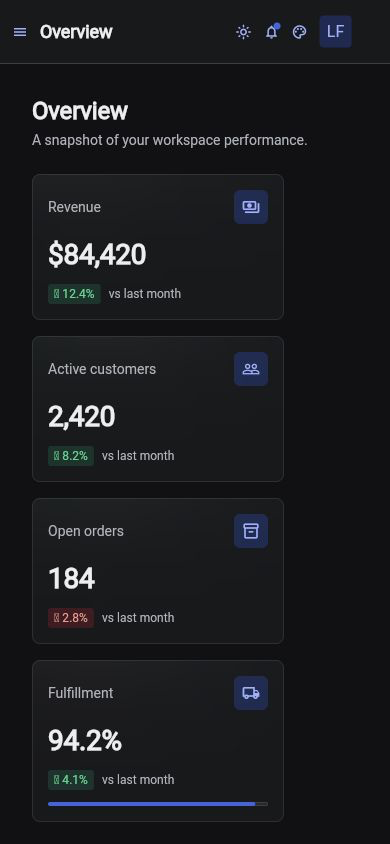Open the Open orders card

click(158, 571)
